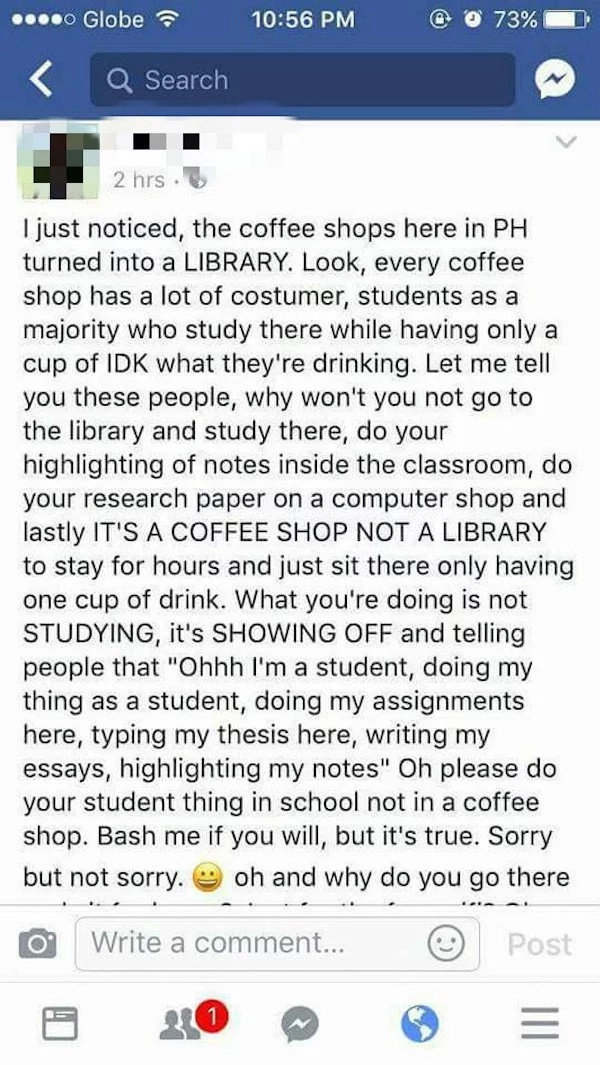Tap the Search field in header
The height and width of the screenshot is (1065, 600).
302,80
